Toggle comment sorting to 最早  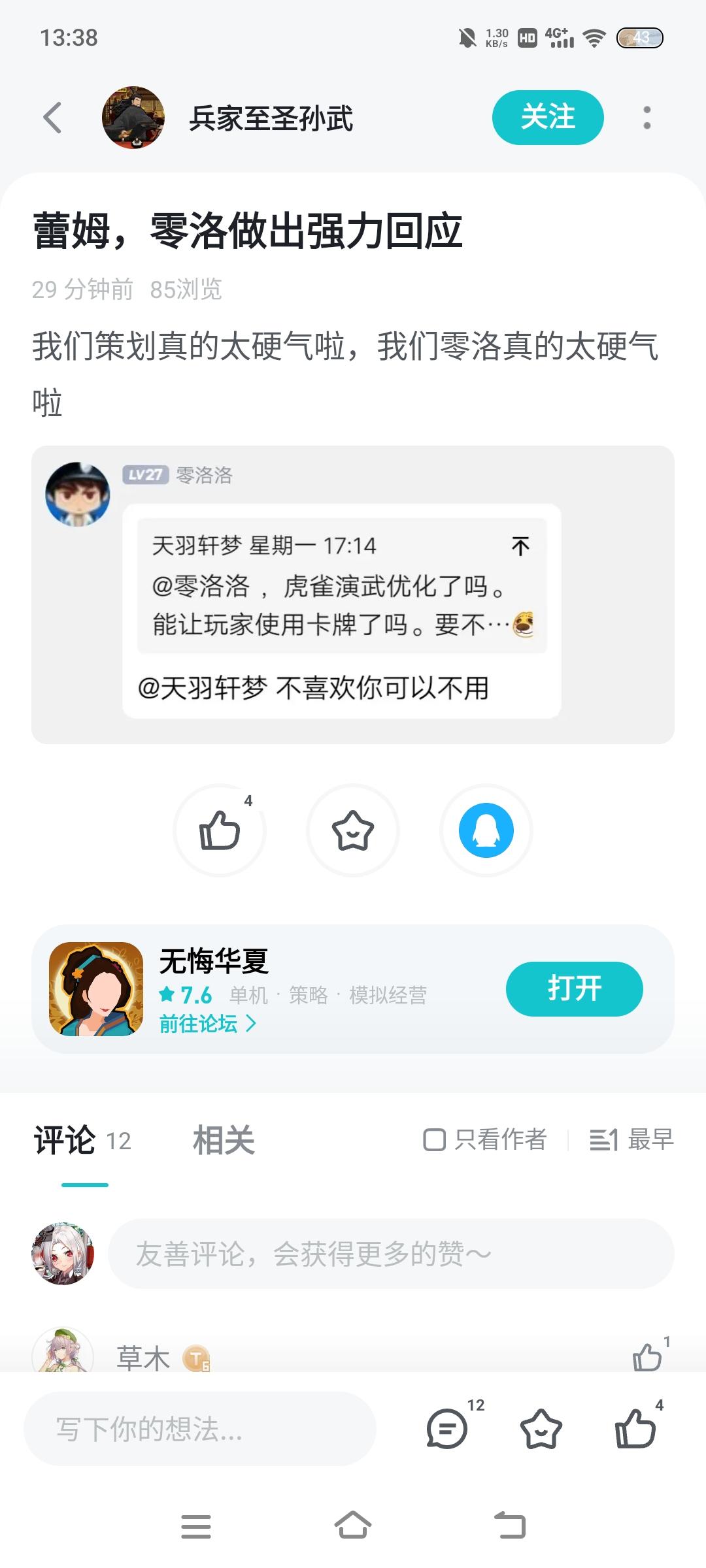(631, 1138)
